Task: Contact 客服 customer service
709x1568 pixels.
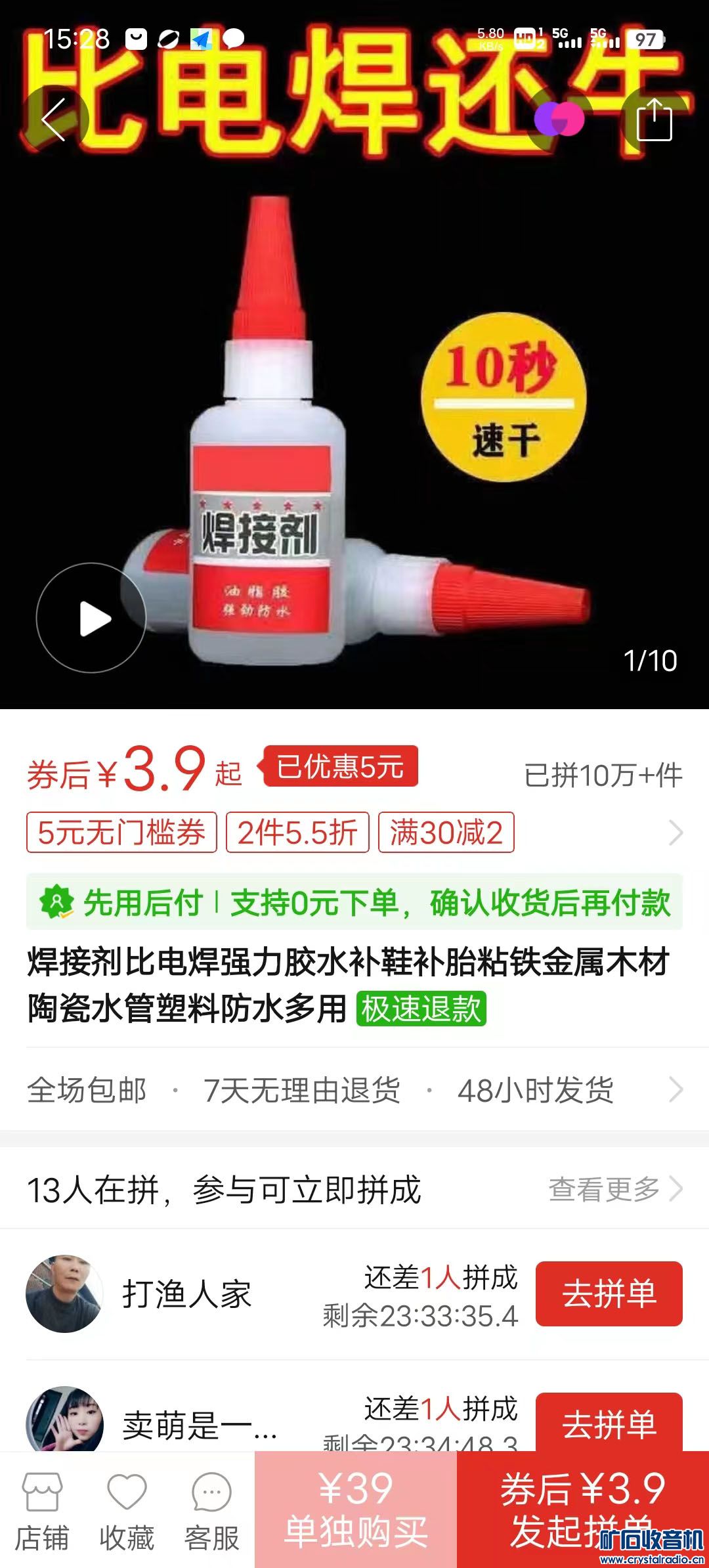Action: click(211, 1510)
